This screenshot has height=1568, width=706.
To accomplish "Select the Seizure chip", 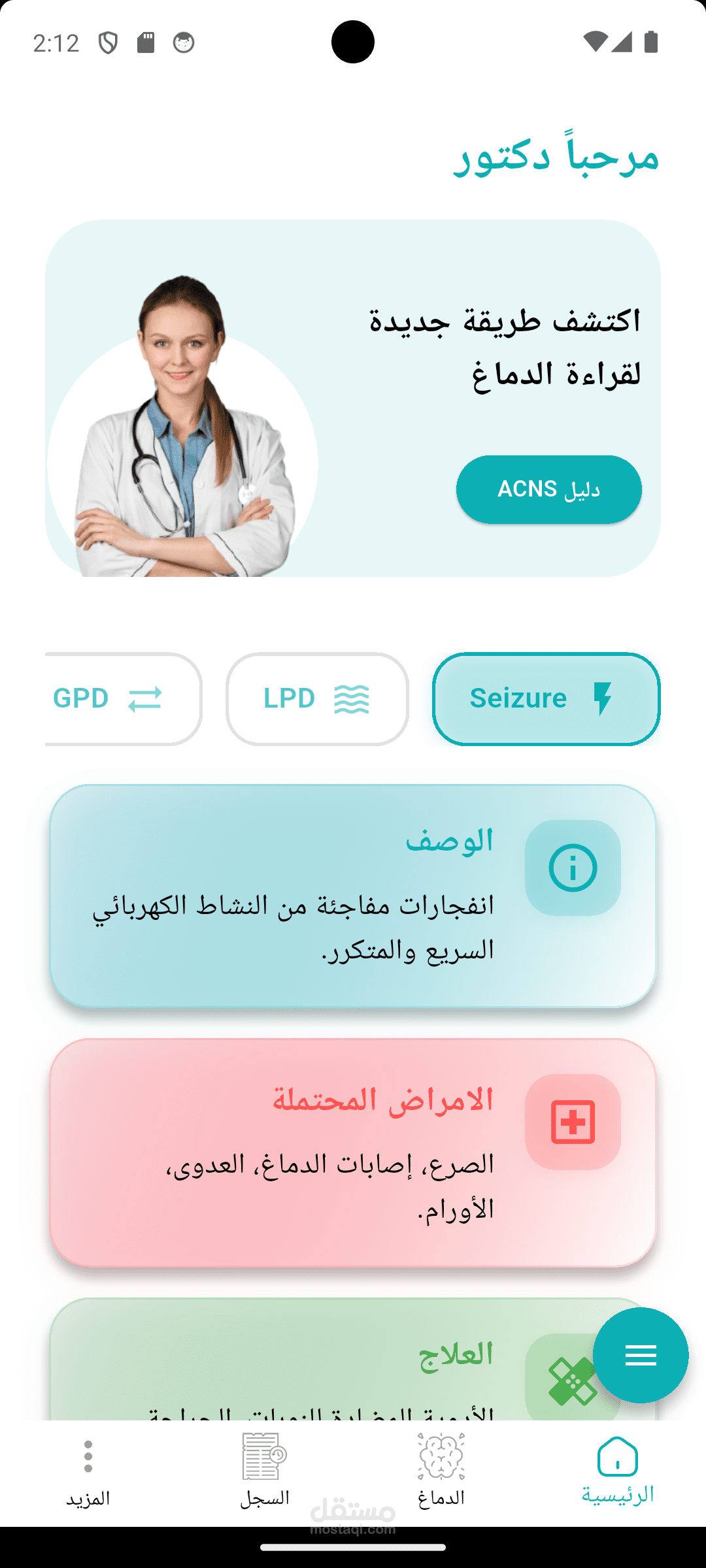I will pyautogui.click(x=546, y=698).
